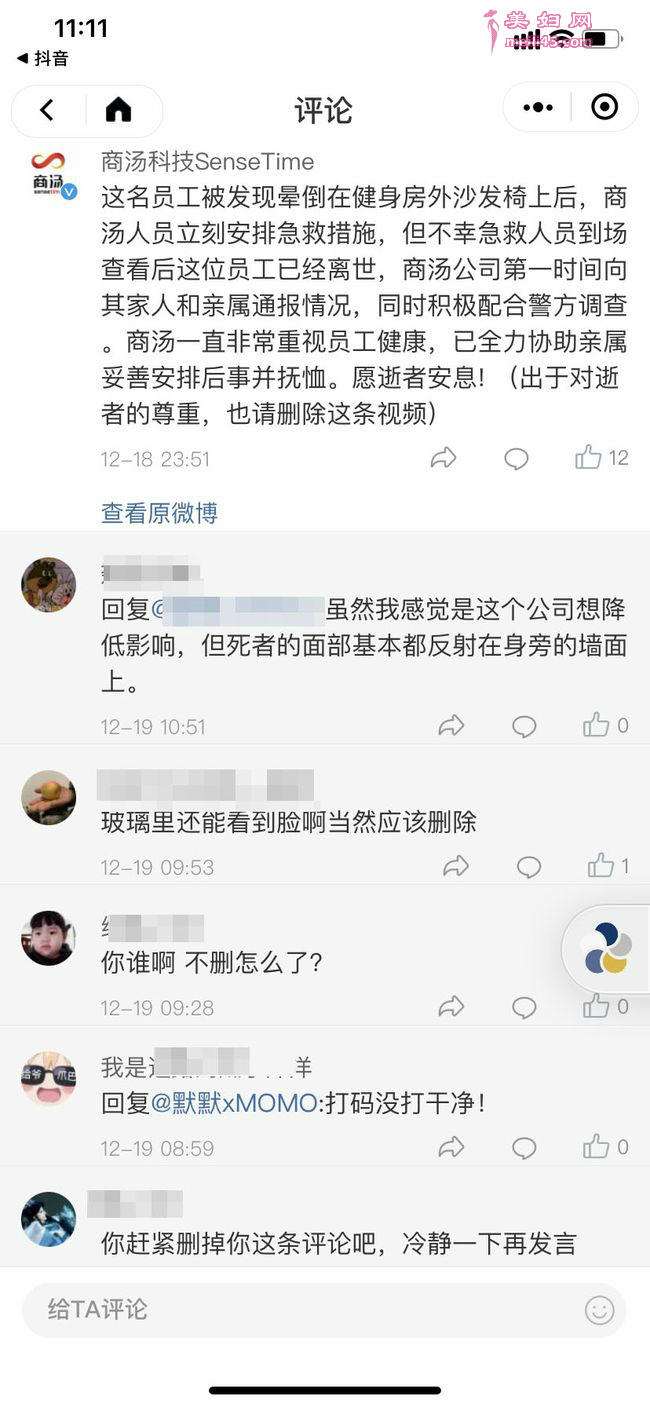Like the 玻璃里还能看到脸啊 comment

[x=601, y=866]
